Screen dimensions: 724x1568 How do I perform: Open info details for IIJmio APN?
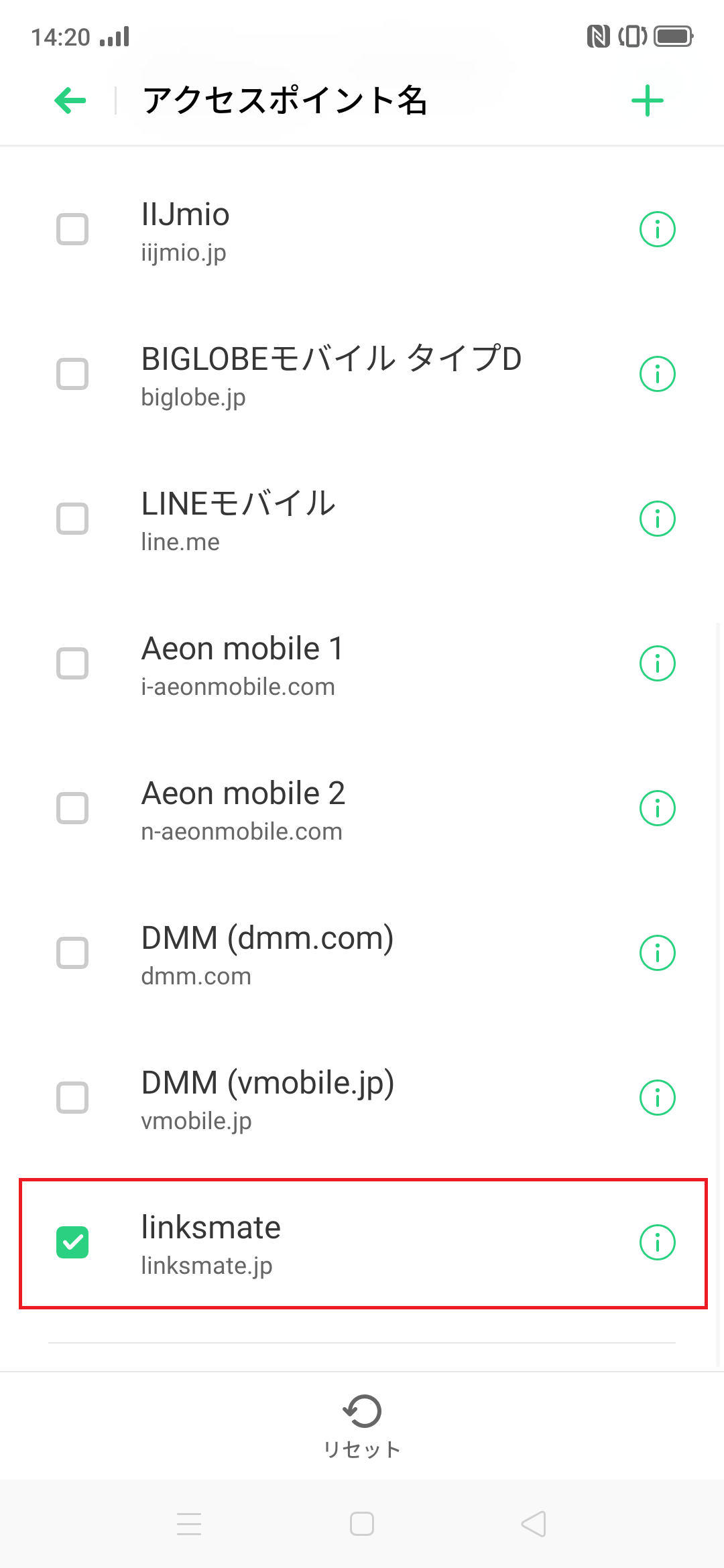point(658,228)
